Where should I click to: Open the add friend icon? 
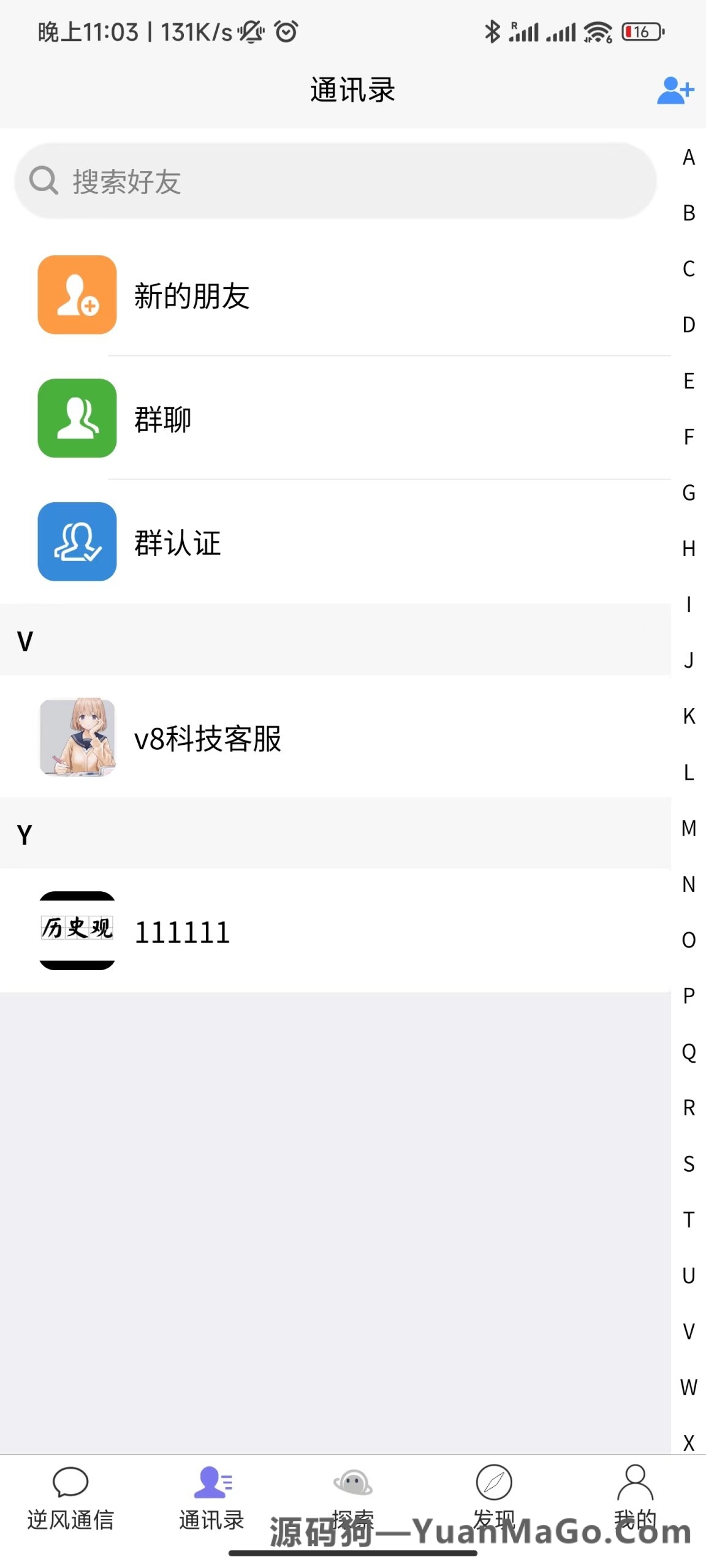[x=675, y=91]
